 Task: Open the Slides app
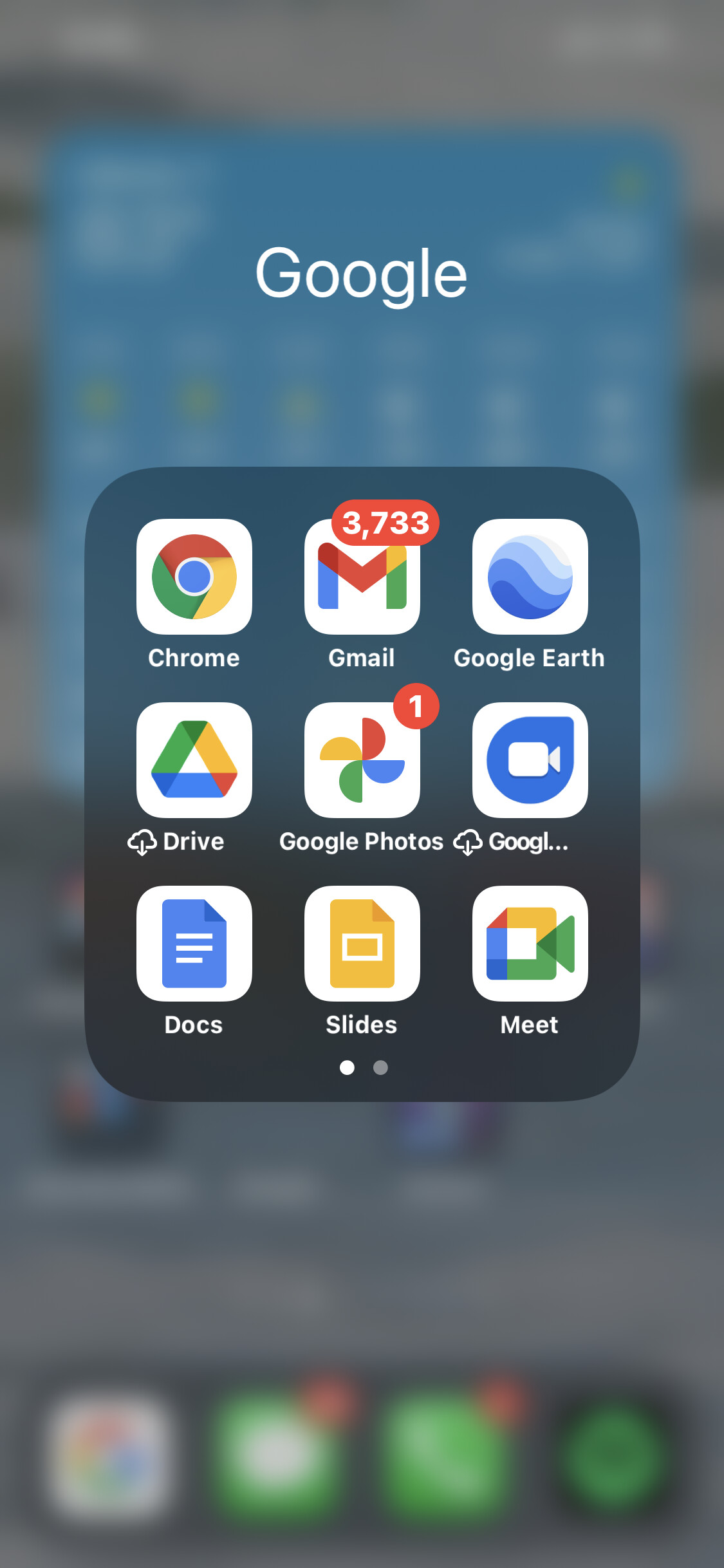coord(362,944)
